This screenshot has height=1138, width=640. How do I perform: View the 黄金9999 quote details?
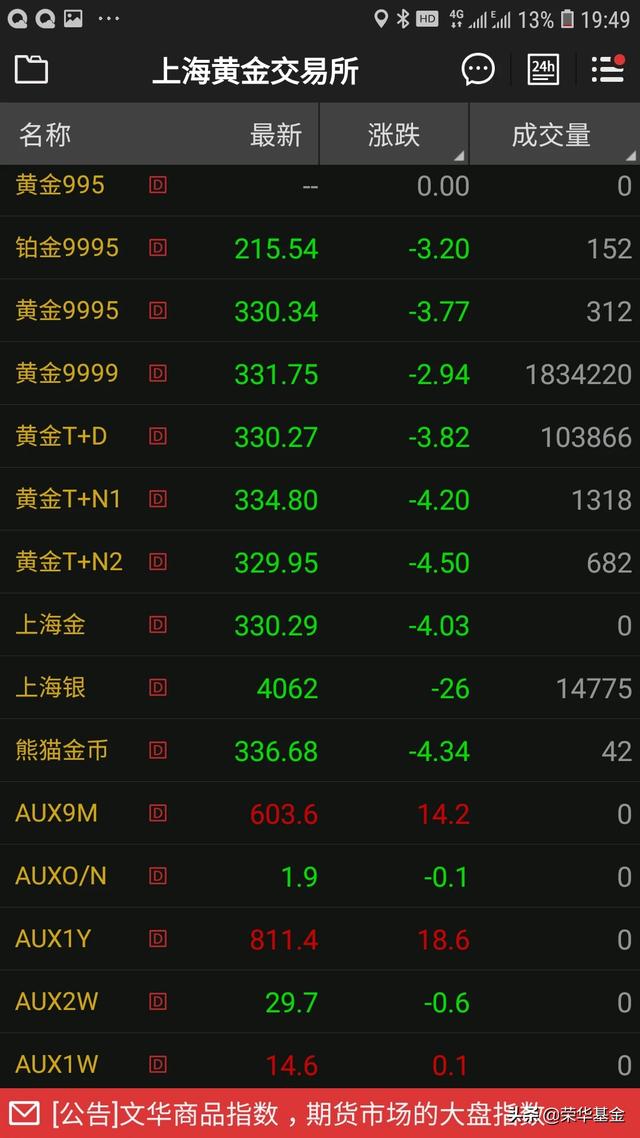[320, 374]
